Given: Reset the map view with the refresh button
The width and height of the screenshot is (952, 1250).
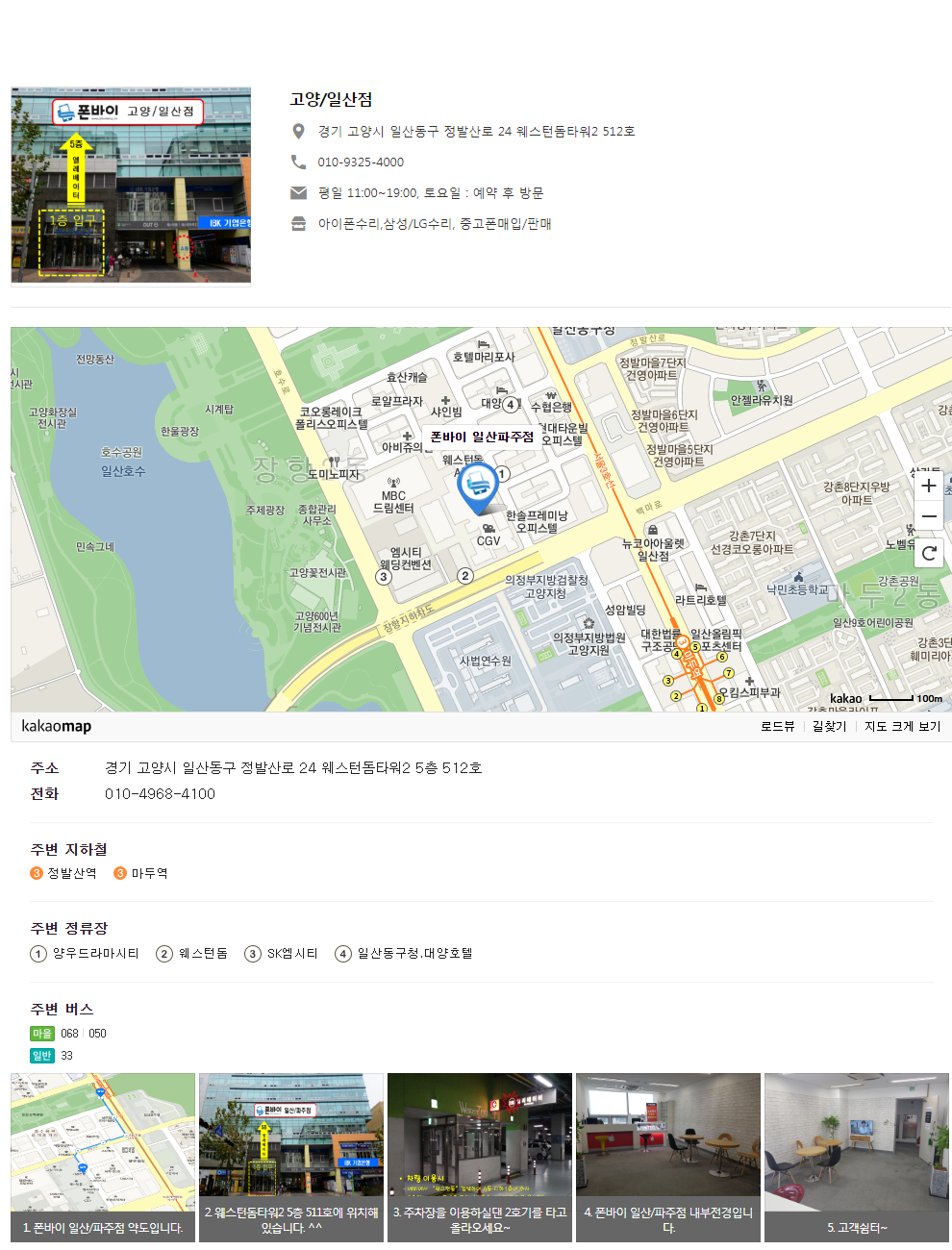Looking at the screenshot, I should pos(928,553).
